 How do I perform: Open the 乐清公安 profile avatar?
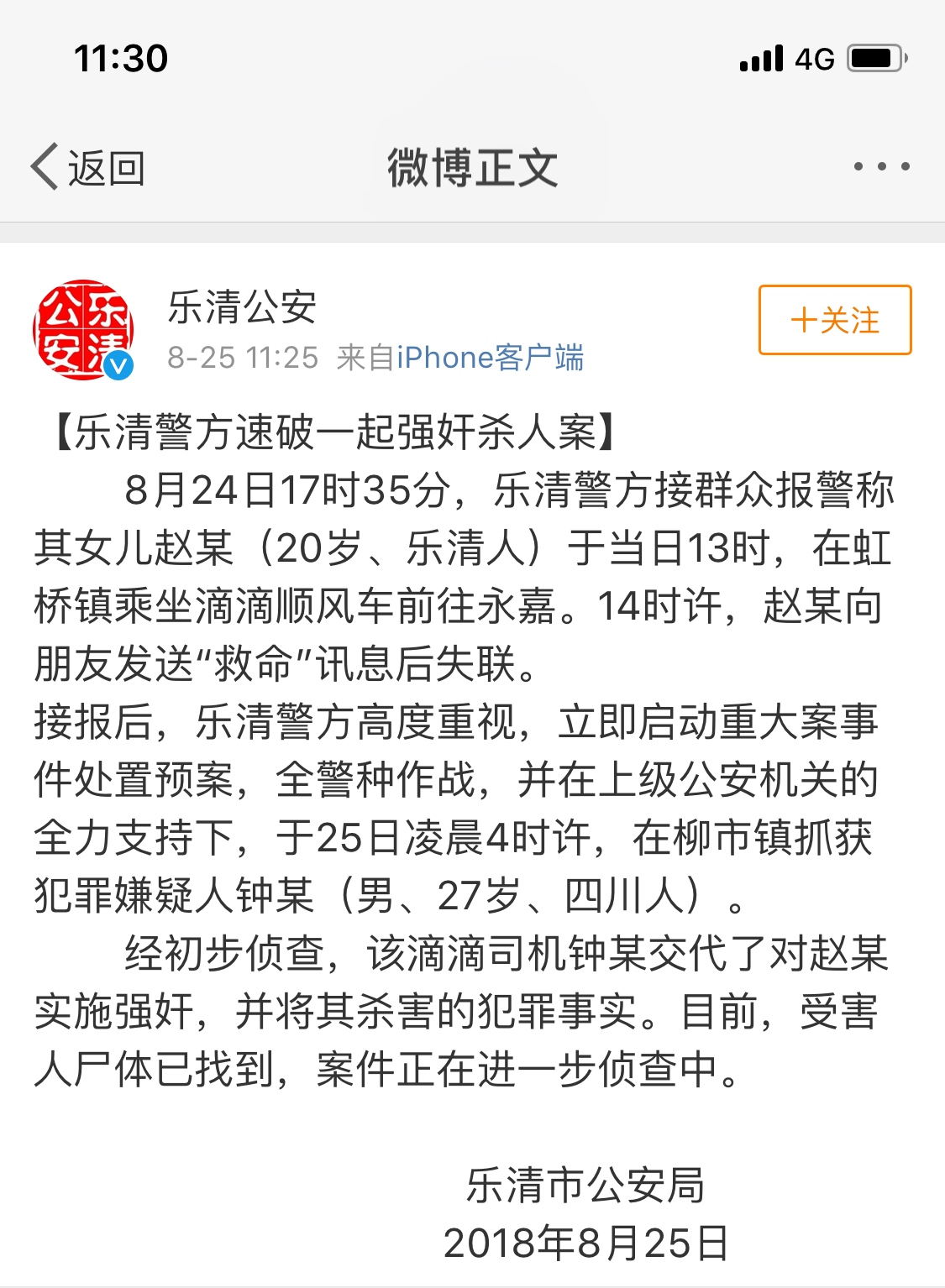tap(83, 330)
